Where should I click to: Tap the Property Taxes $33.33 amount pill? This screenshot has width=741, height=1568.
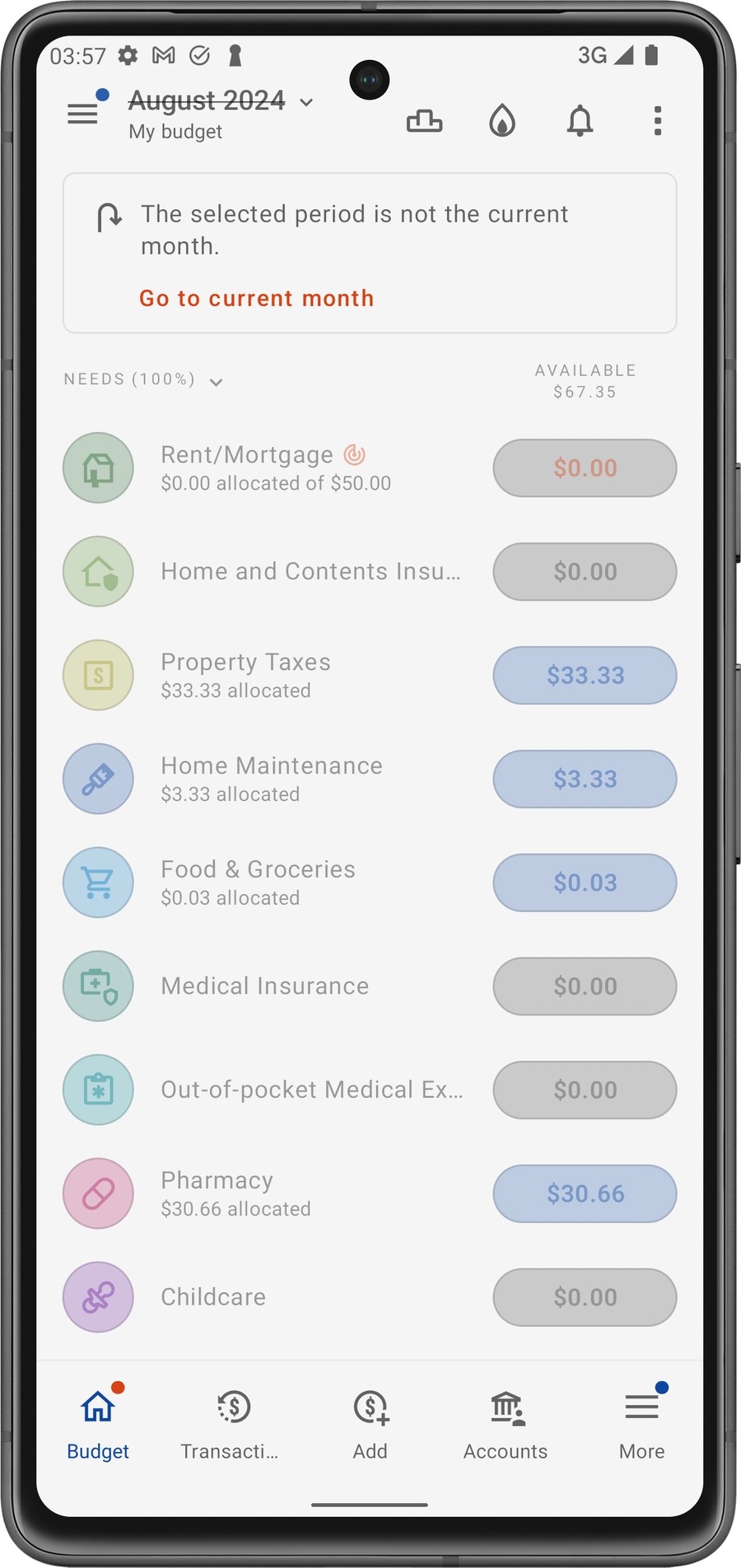(585, 675)
